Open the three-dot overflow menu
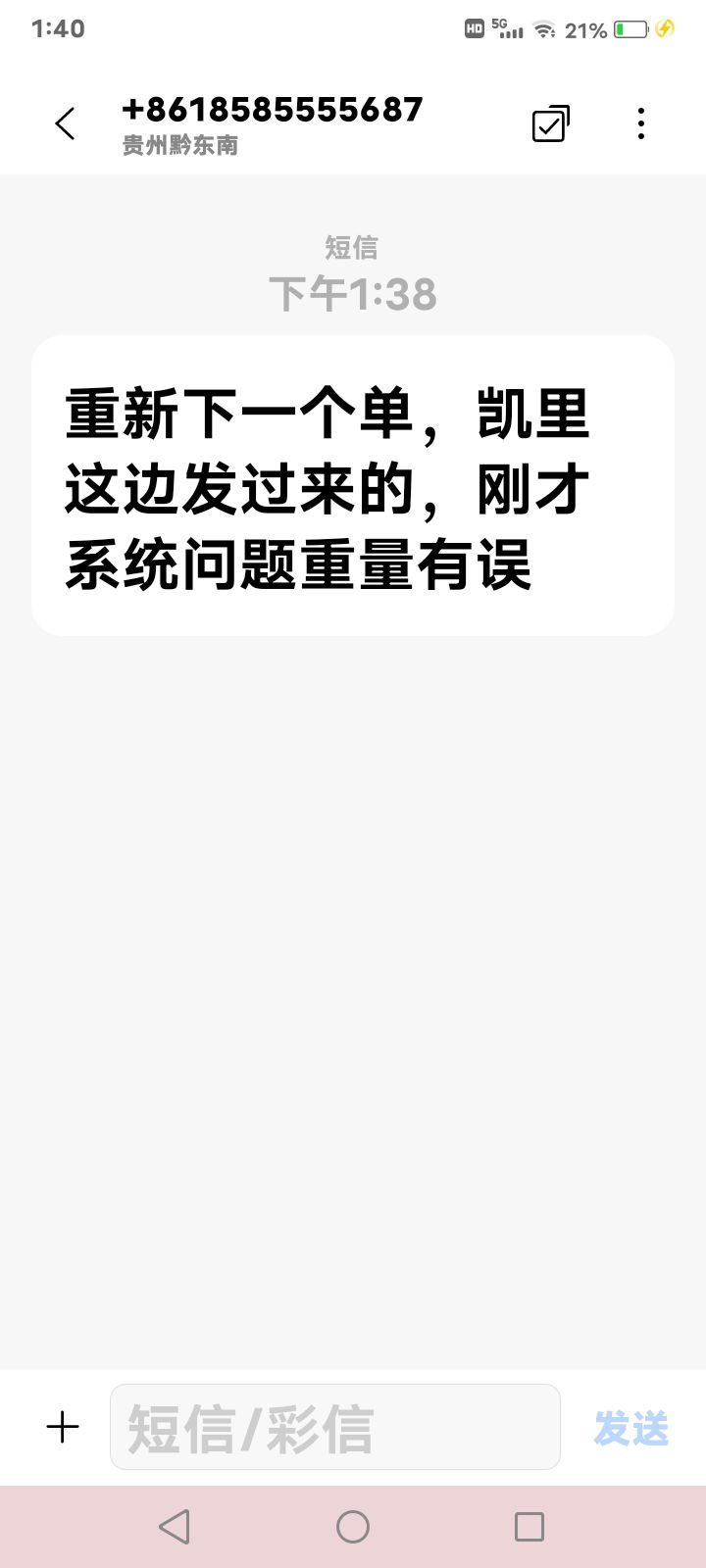This screenshot has height=1568, width=706. click(641, 123)
